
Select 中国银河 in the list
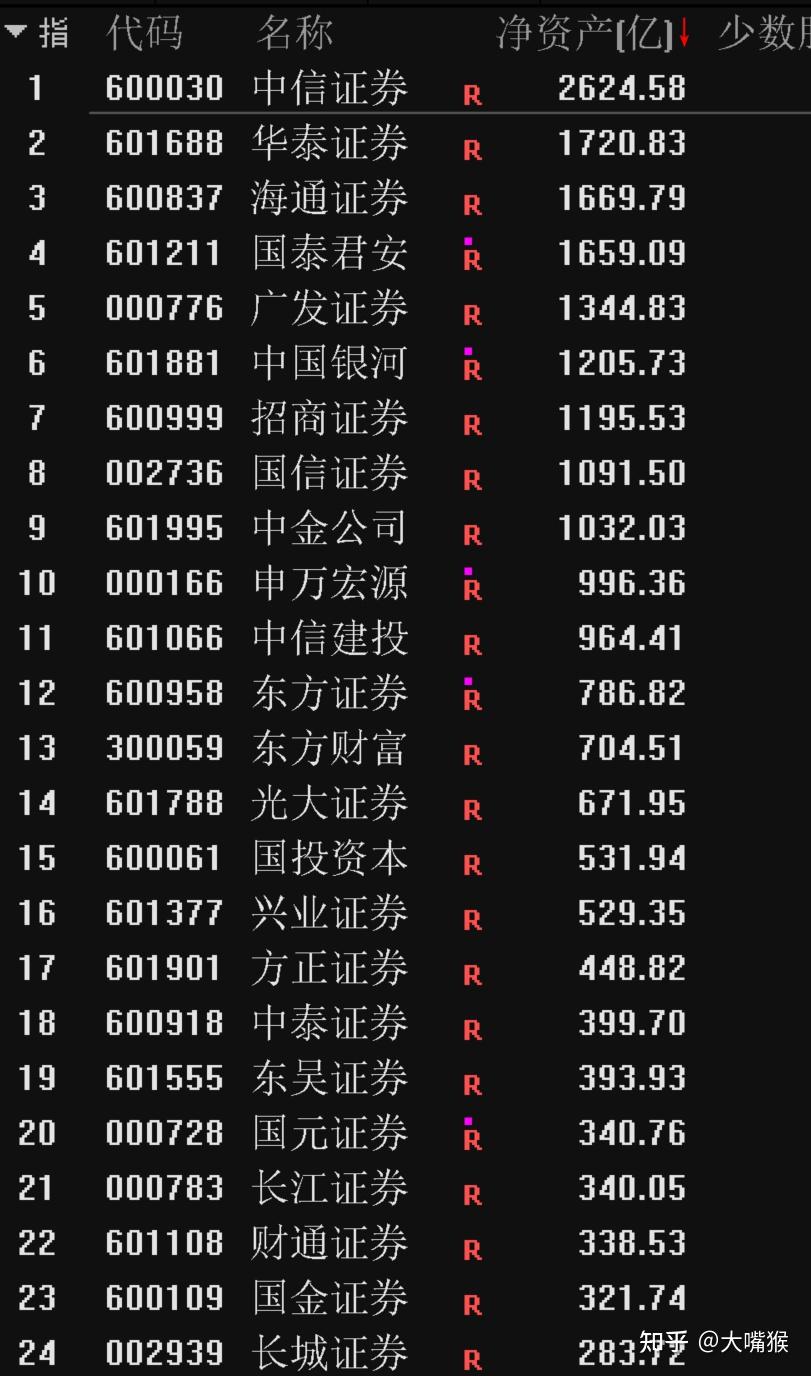pyautogui.click(x=329, y=363)
